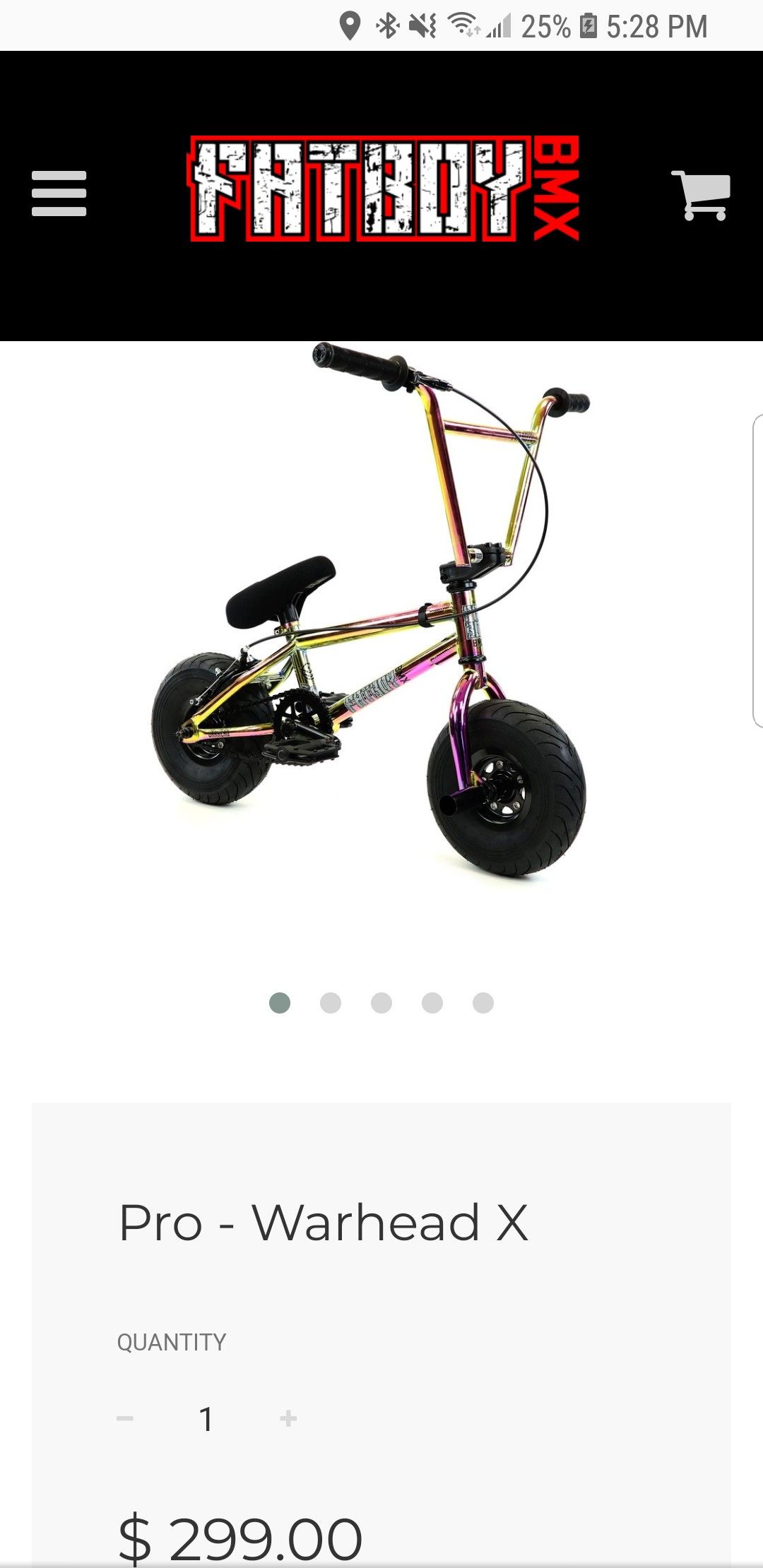Decrease quantity with the minus button
763x1568 pixels.
coord(125,1418)
